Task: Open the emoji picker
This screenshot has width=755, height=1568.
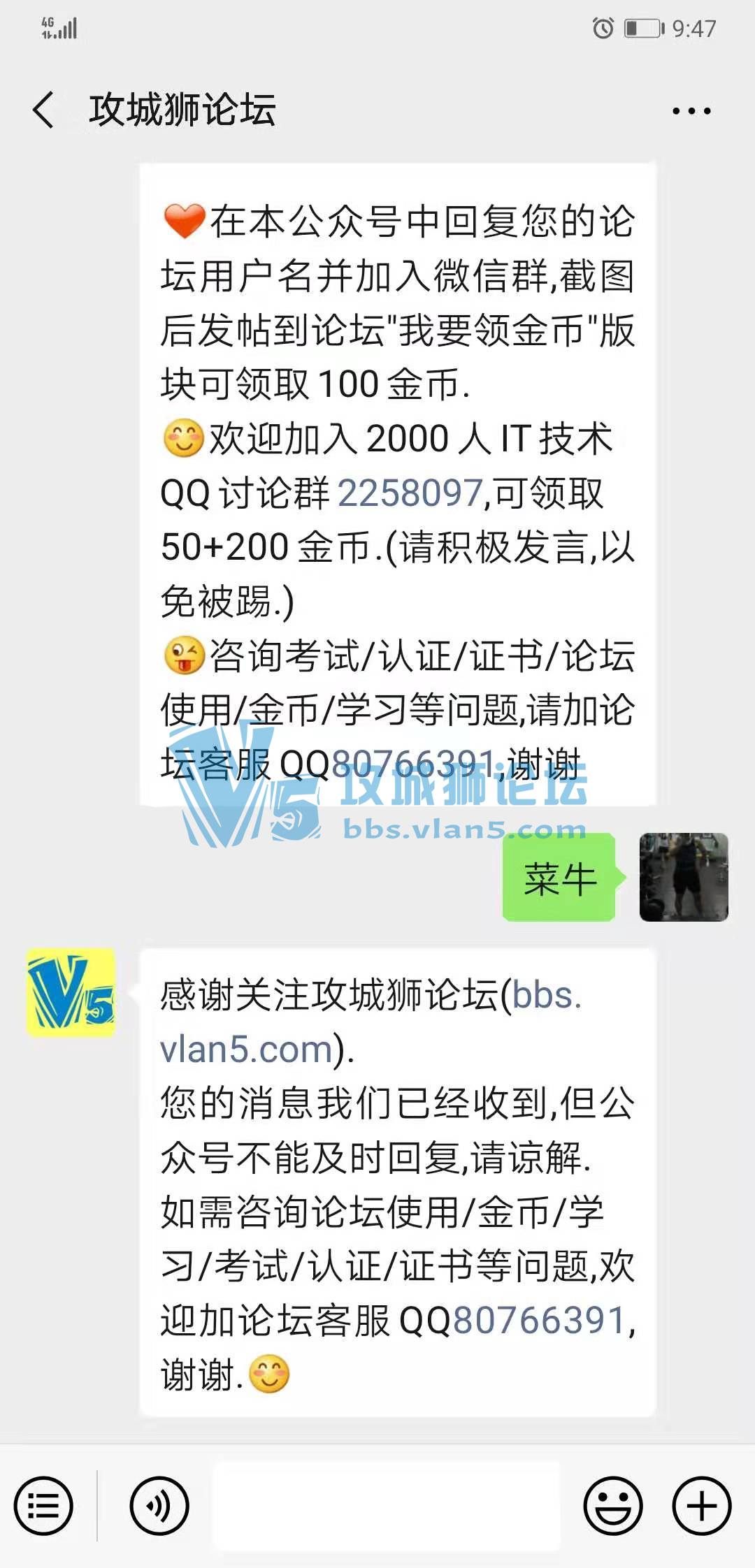Action: pyautogui.click(x=613, y=1506)
